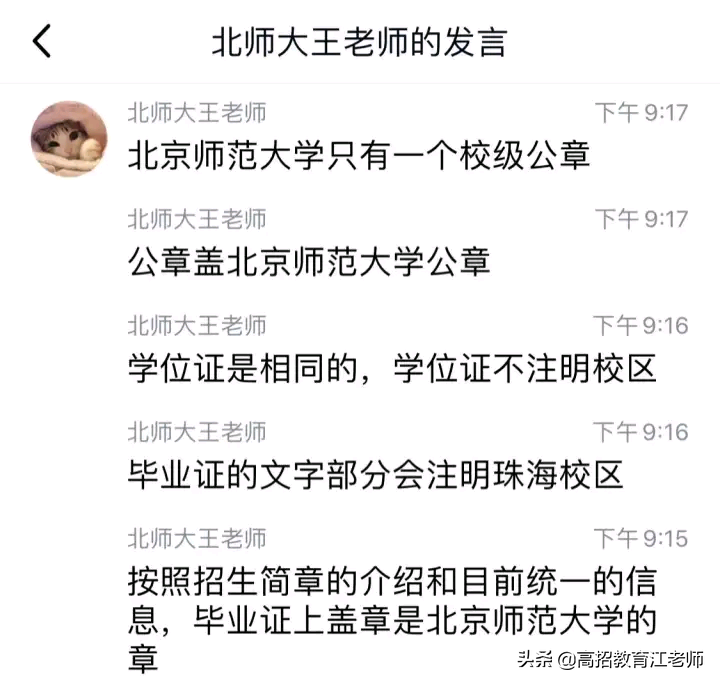Open 北师大王老师's cat avatar profile
Viewport: 720px width, 685px height.
(69, 139)
